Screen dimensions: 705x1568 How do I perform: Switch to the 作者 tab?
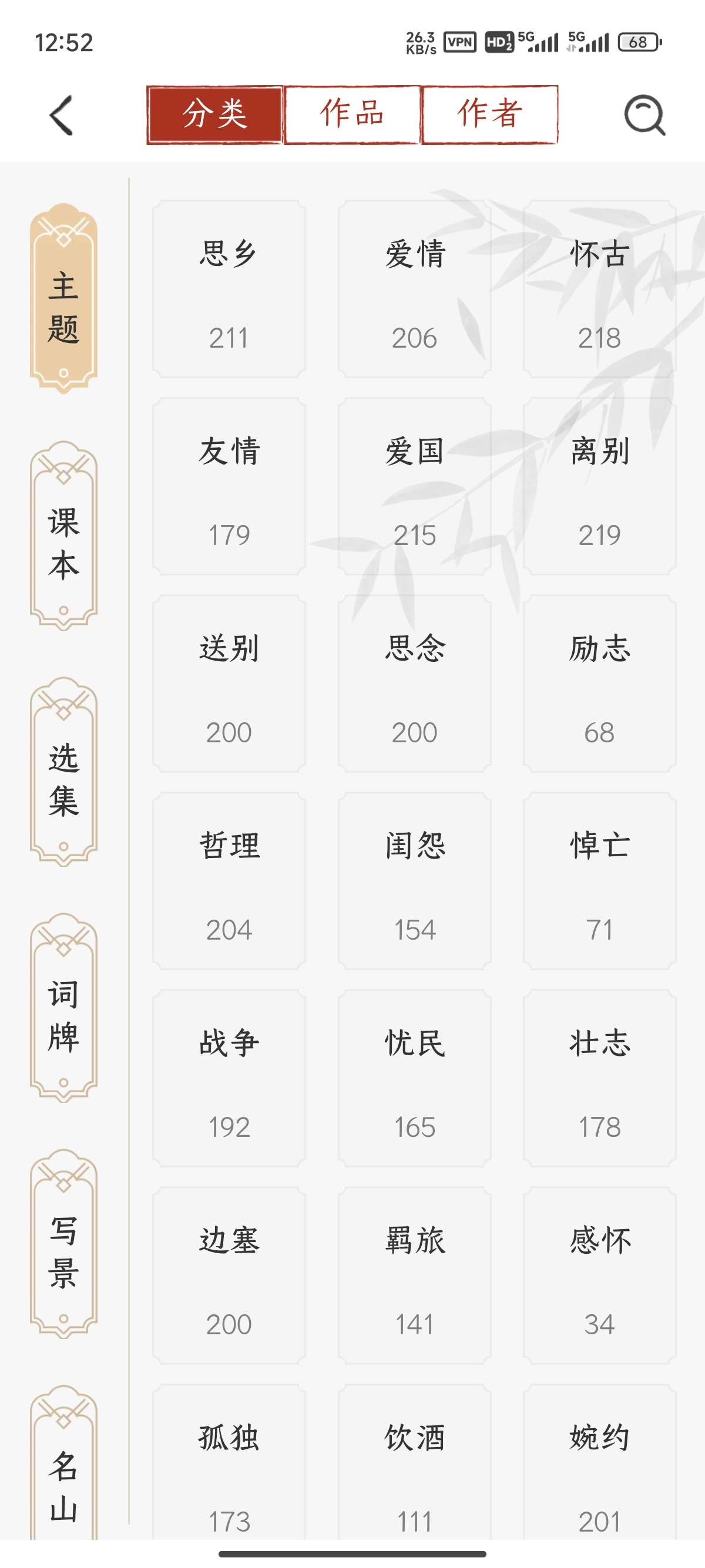coord(489,115)
